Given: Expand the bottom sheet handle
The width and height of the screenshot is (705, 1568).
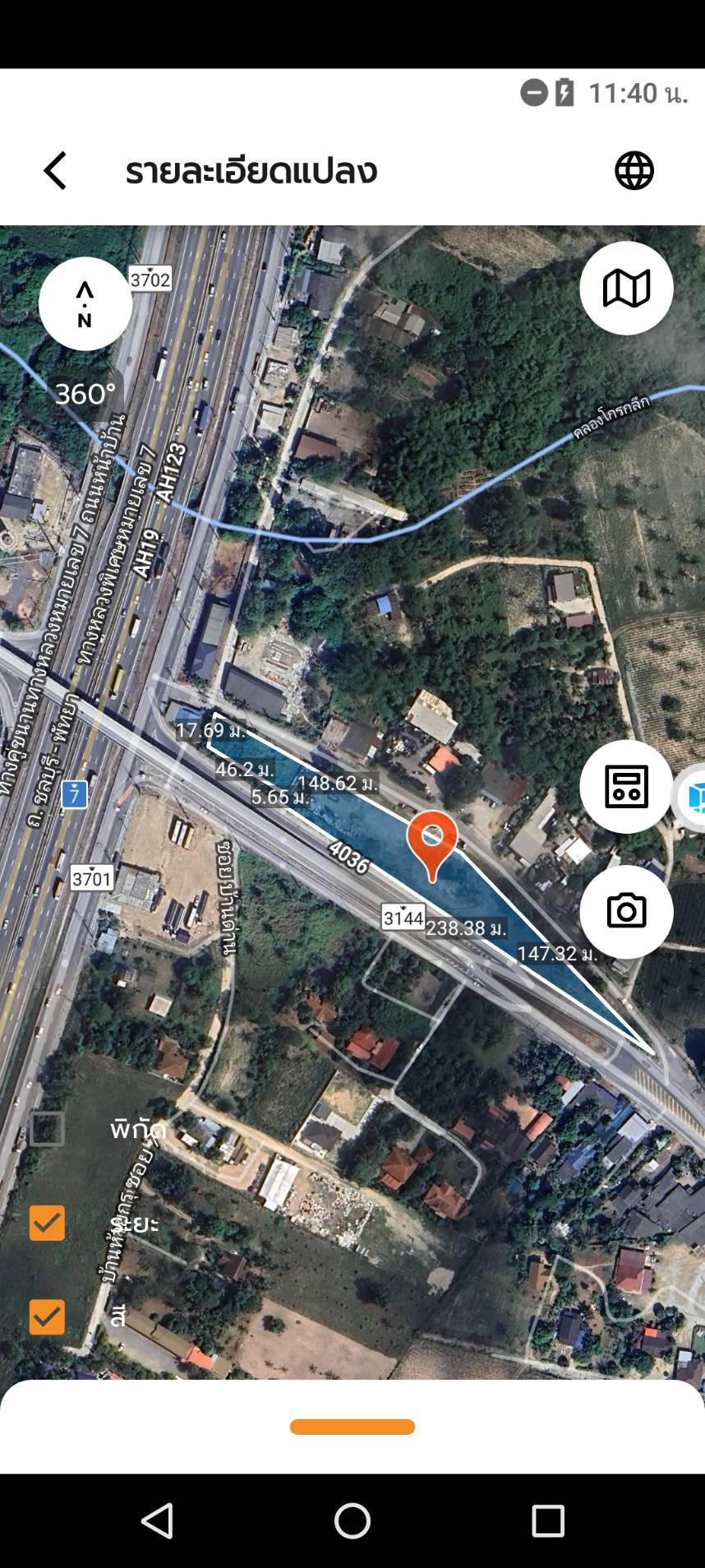Looking at the screenshot, I should point(352,1427).
